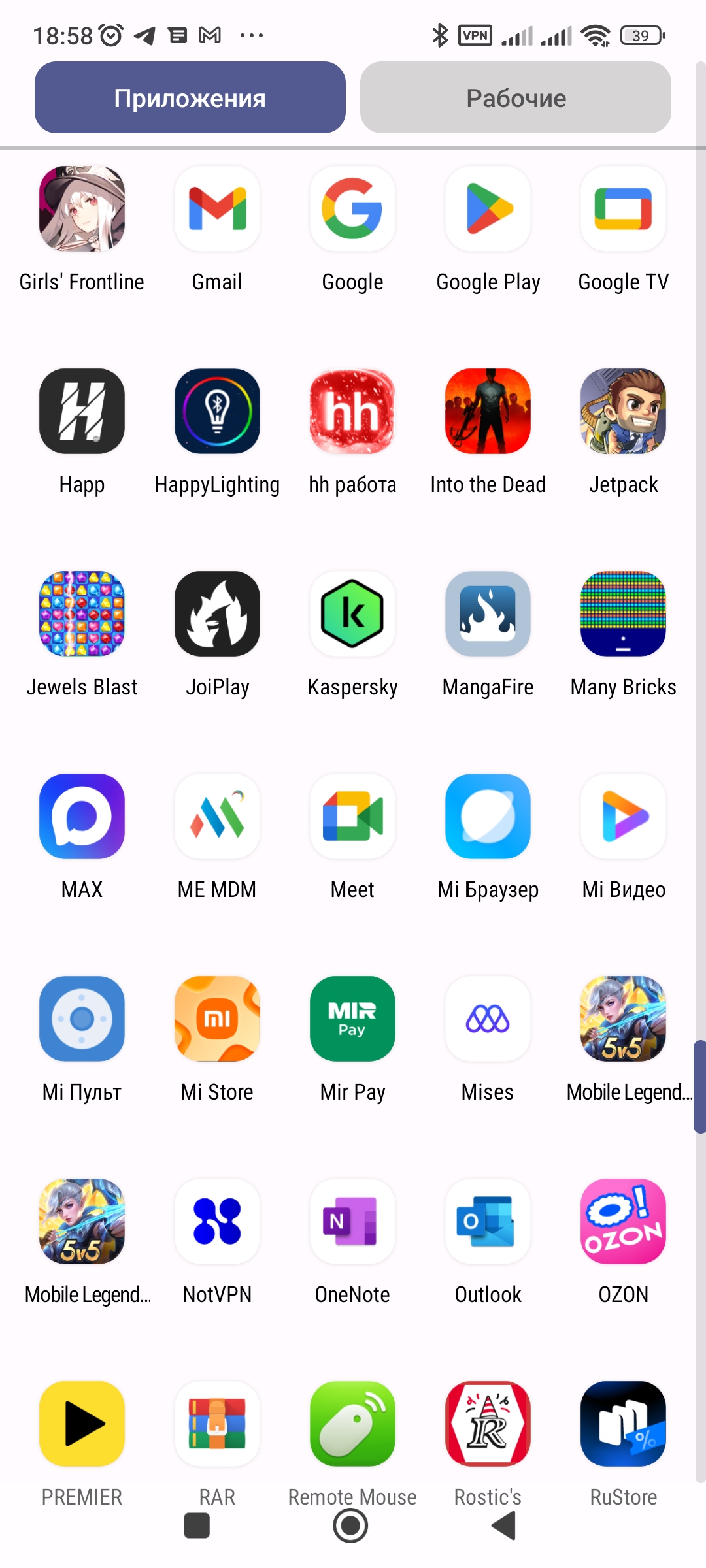Open hh работа app
Screen dimensions: 706x1568
tap(352, 412)
